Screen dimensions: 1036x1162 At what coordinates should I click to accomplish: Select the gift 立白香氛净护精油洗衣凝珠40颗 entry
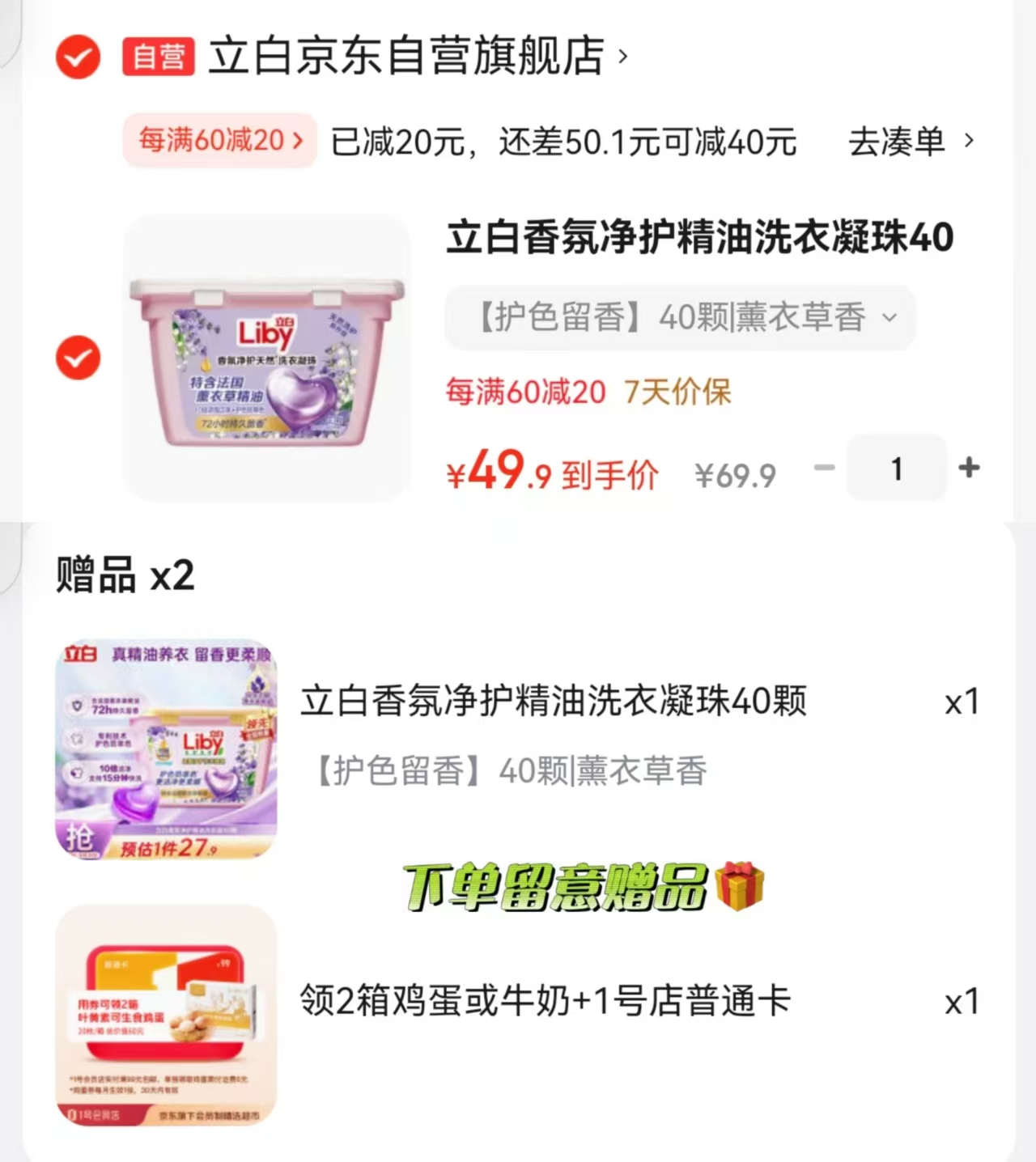554,702
